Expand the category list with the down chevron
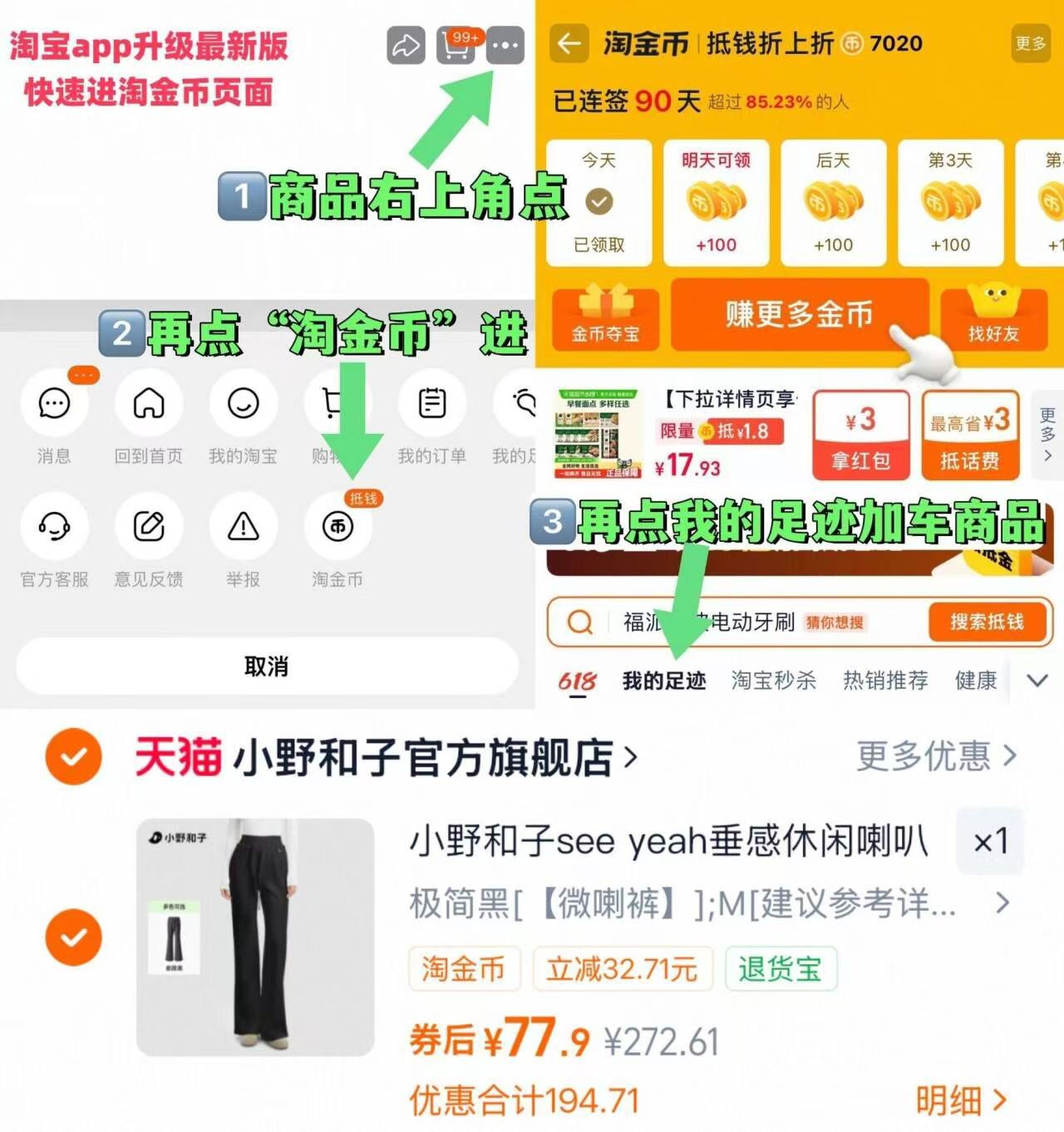 coord(1037,680)
